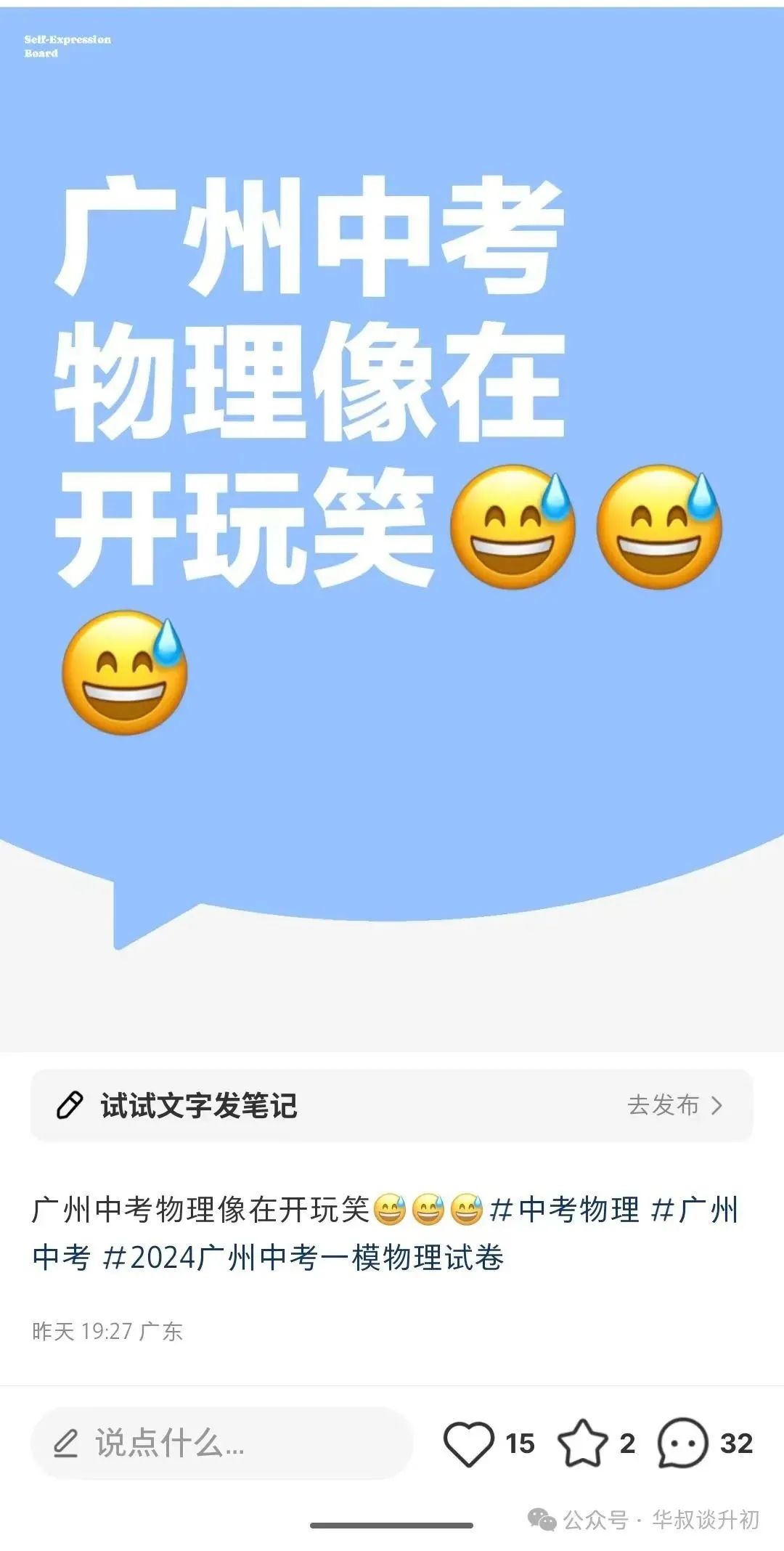Open the #2024广州中考一模物理试卷 hashtag link
This screenshot has height=1551, width=784.
click(303, 1258)
